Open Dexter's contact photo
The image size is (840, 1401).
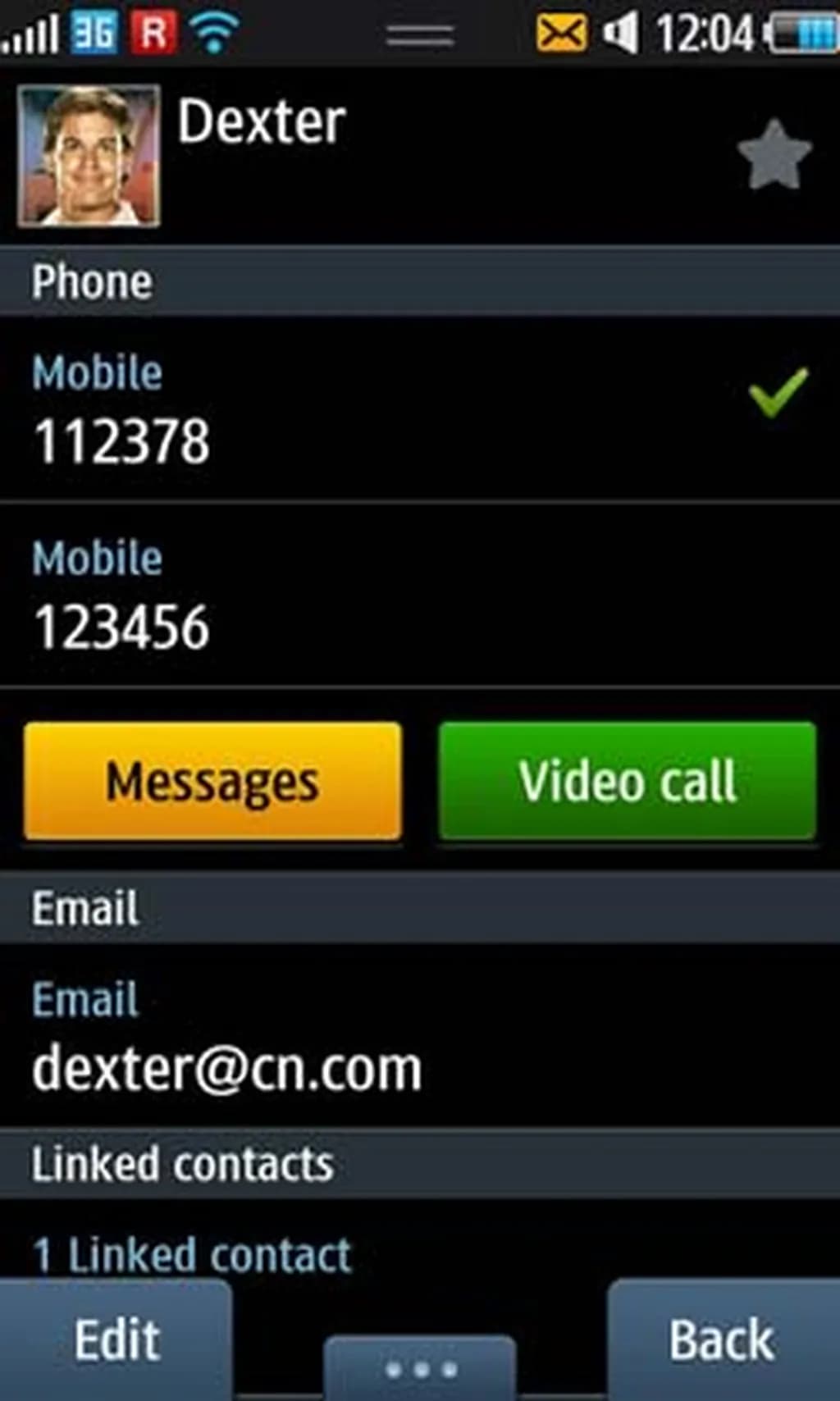point(89,155)
